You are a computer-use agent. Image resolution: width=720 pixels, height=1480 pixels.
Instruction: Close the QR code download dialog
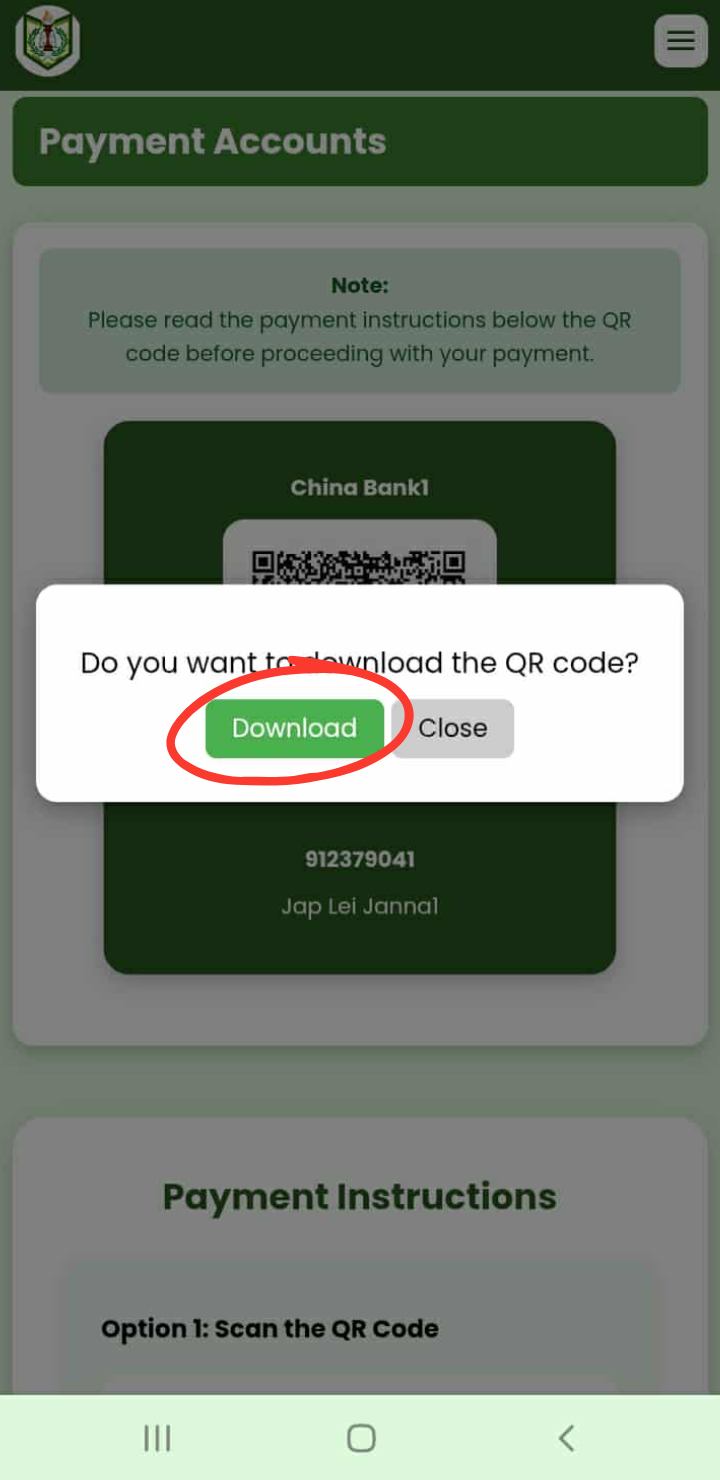452,728
